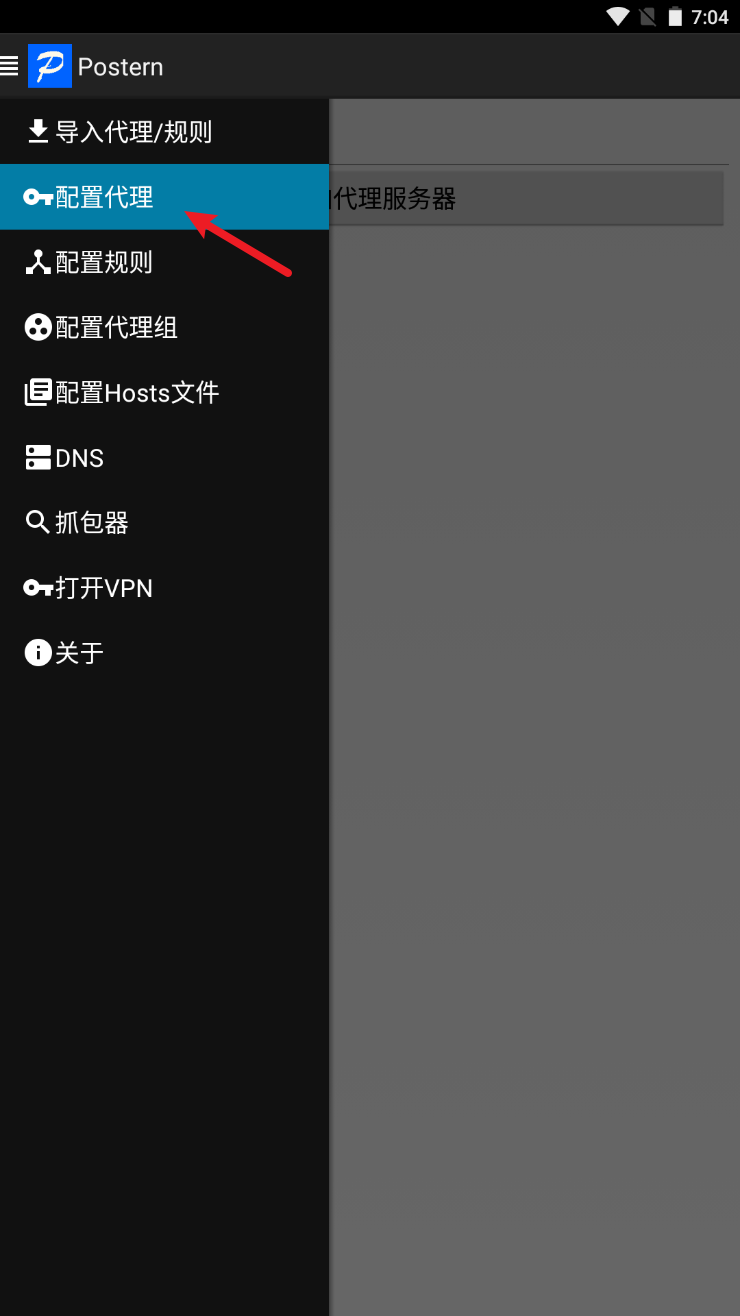Open 配置规则 settings
This screenshot has width=740, height=1316.
[x=104, y=262]
